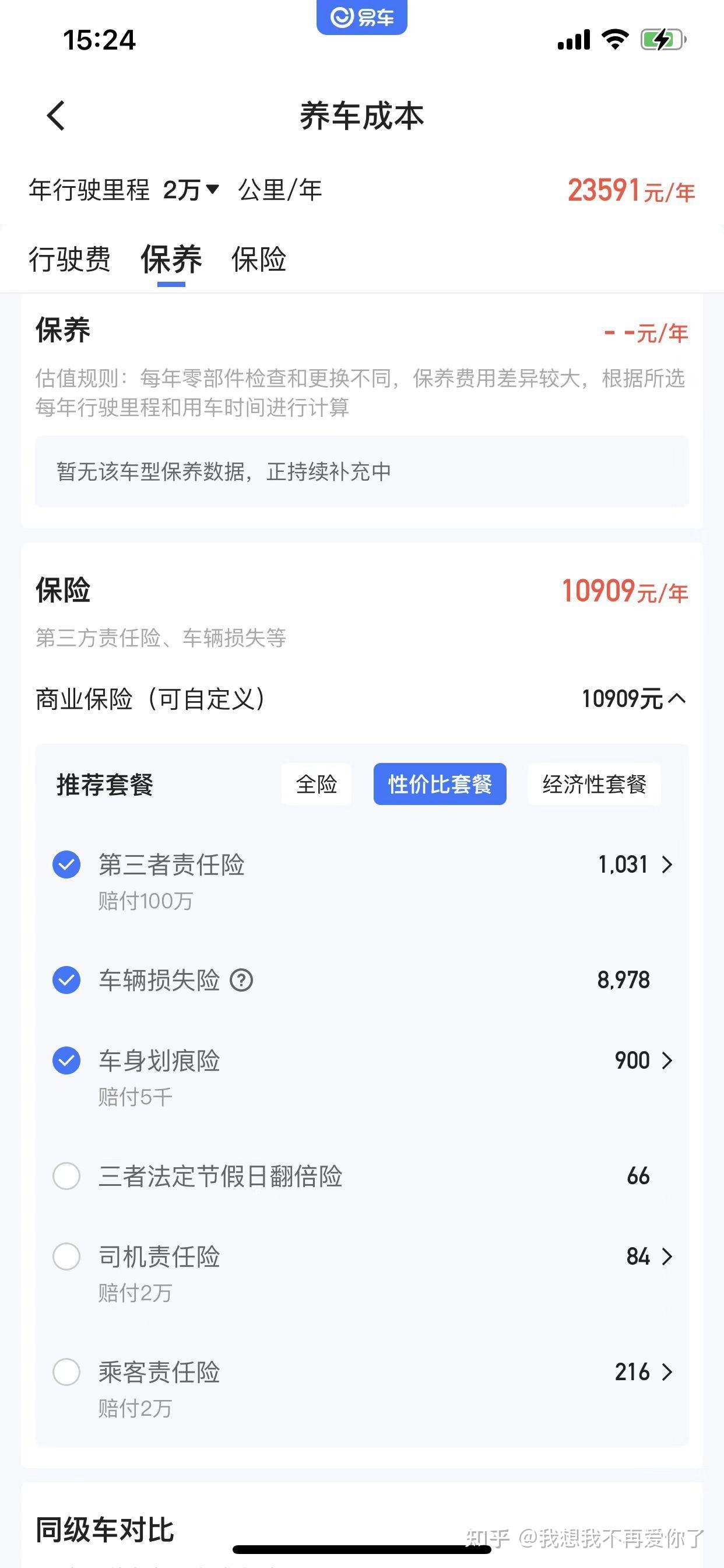
Task: Open the 年行驶里程 2万 dropdown
Action: point(191,190)
